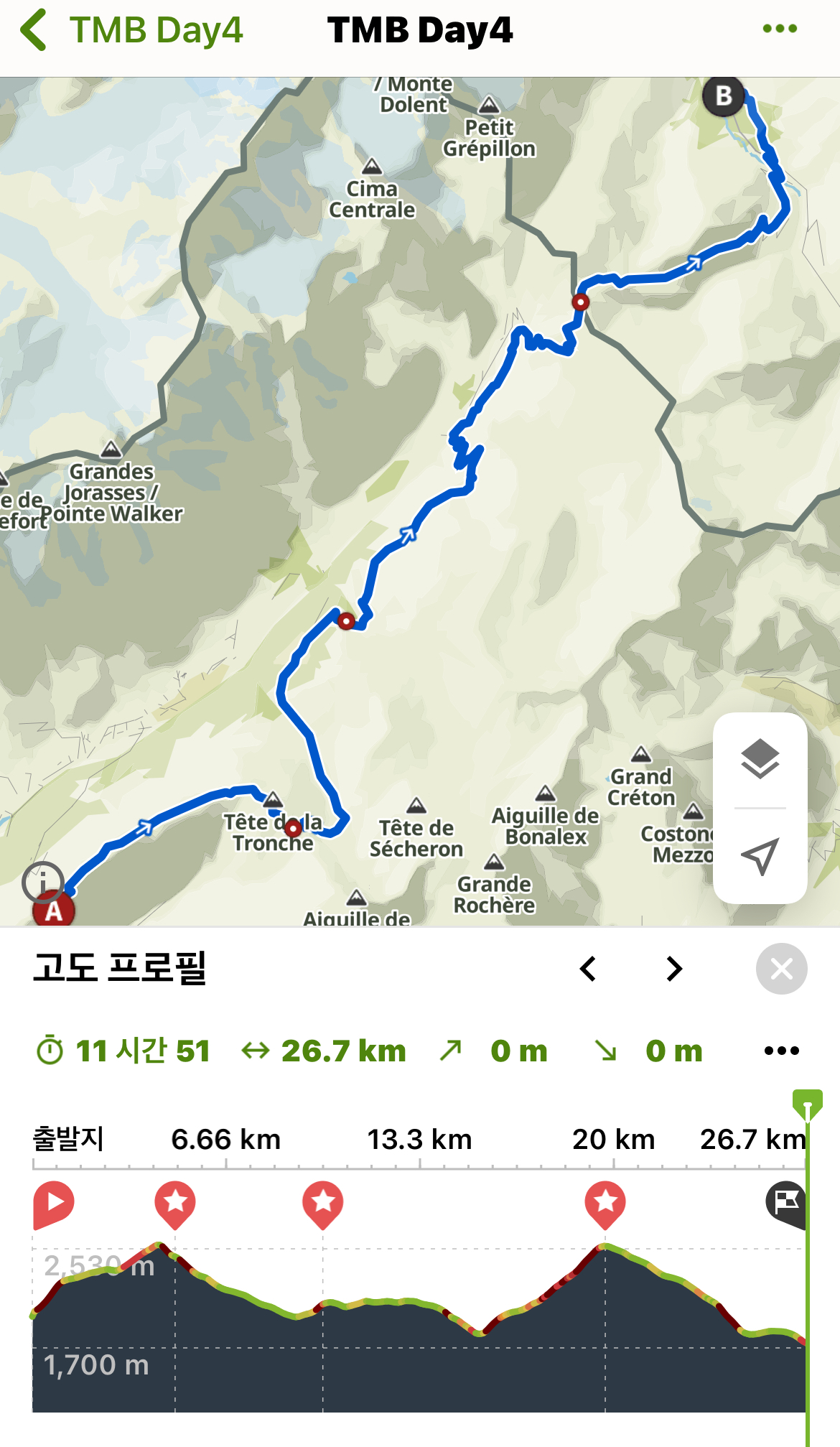This screenshot has height=1447, width=840.
Task: Go to next elevation profile panel
Action: [673, 969]
